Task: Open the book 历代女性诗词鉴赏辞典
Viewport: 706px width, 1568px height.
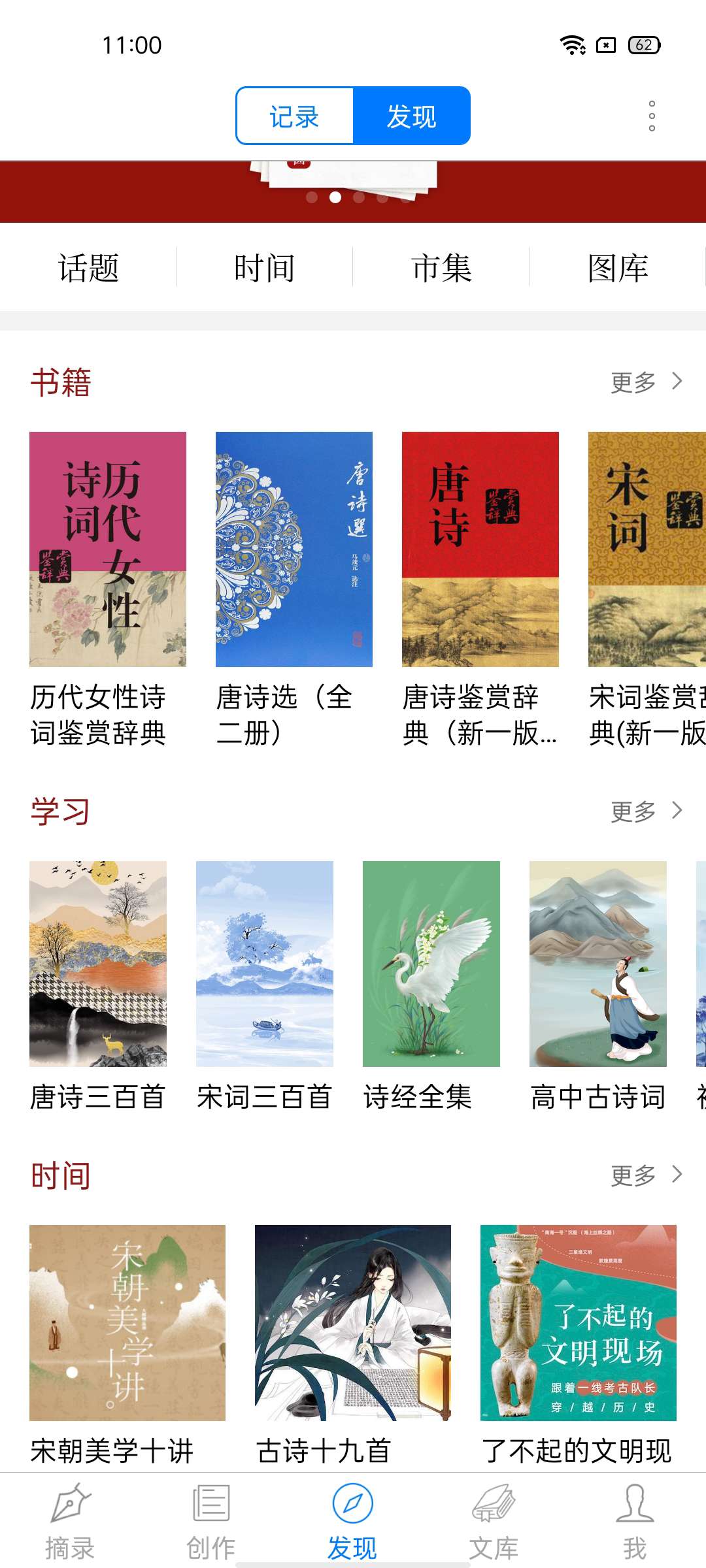Action: tap(108, 549)
